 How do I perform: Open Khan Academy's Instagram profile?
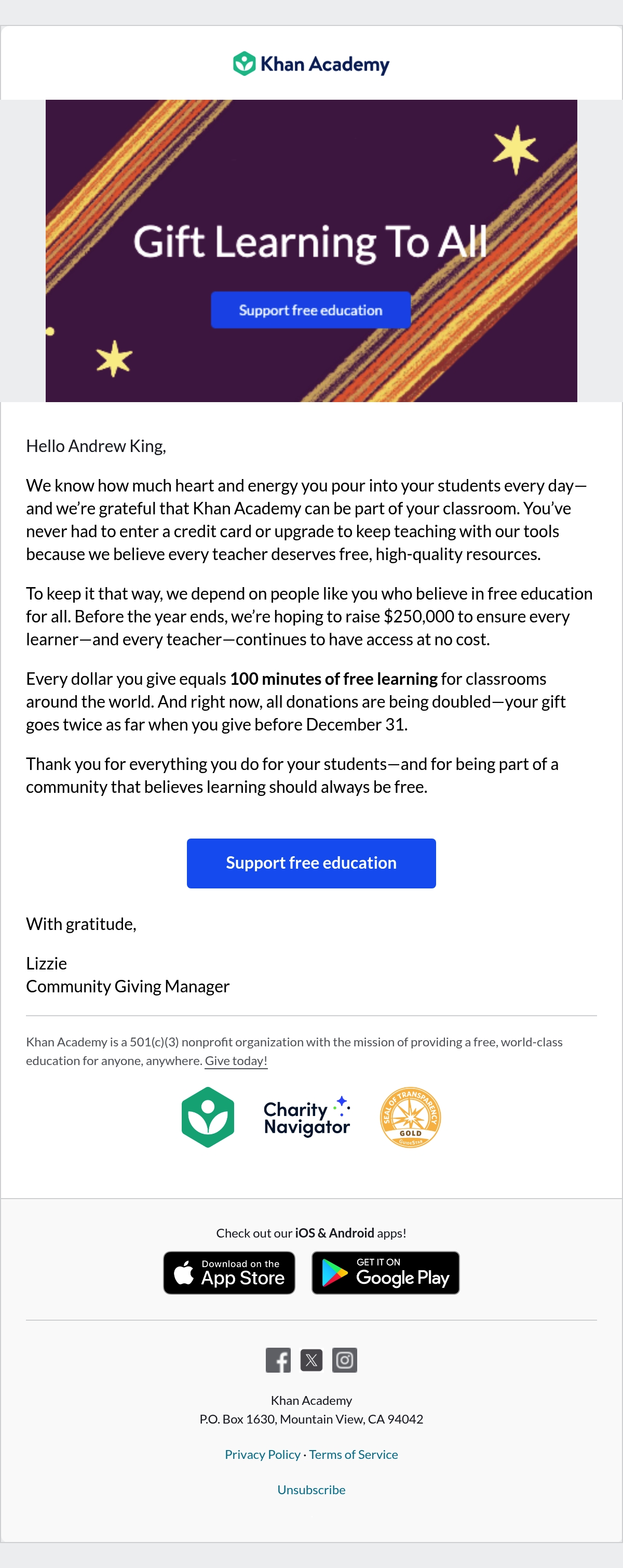click(x=344, y=1360)
